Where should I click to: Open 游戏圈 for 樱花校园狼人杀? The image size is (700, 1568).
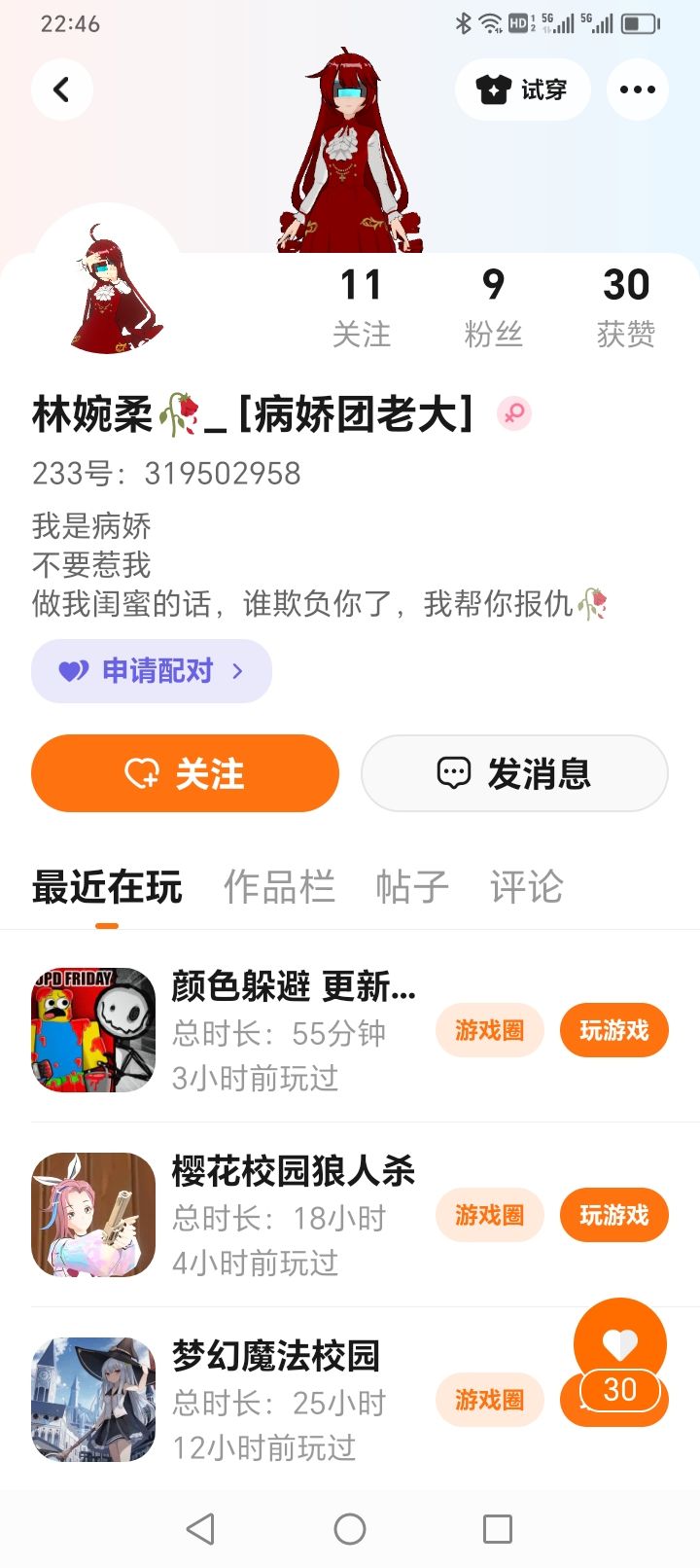[489, 1215]
